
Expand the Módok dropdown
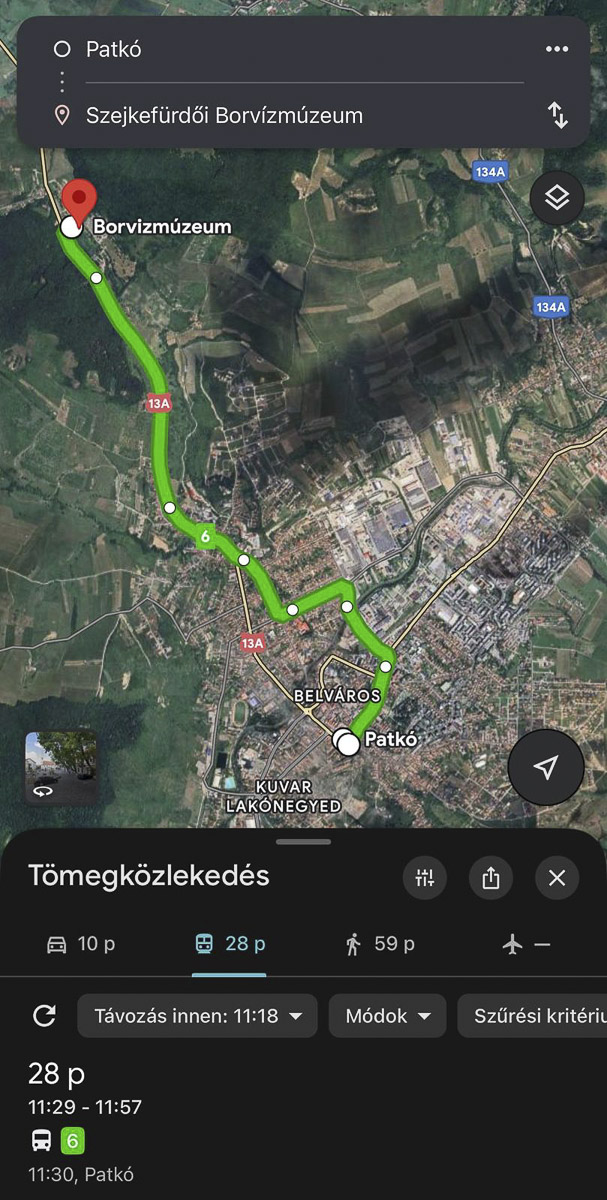coord(387,1016)
